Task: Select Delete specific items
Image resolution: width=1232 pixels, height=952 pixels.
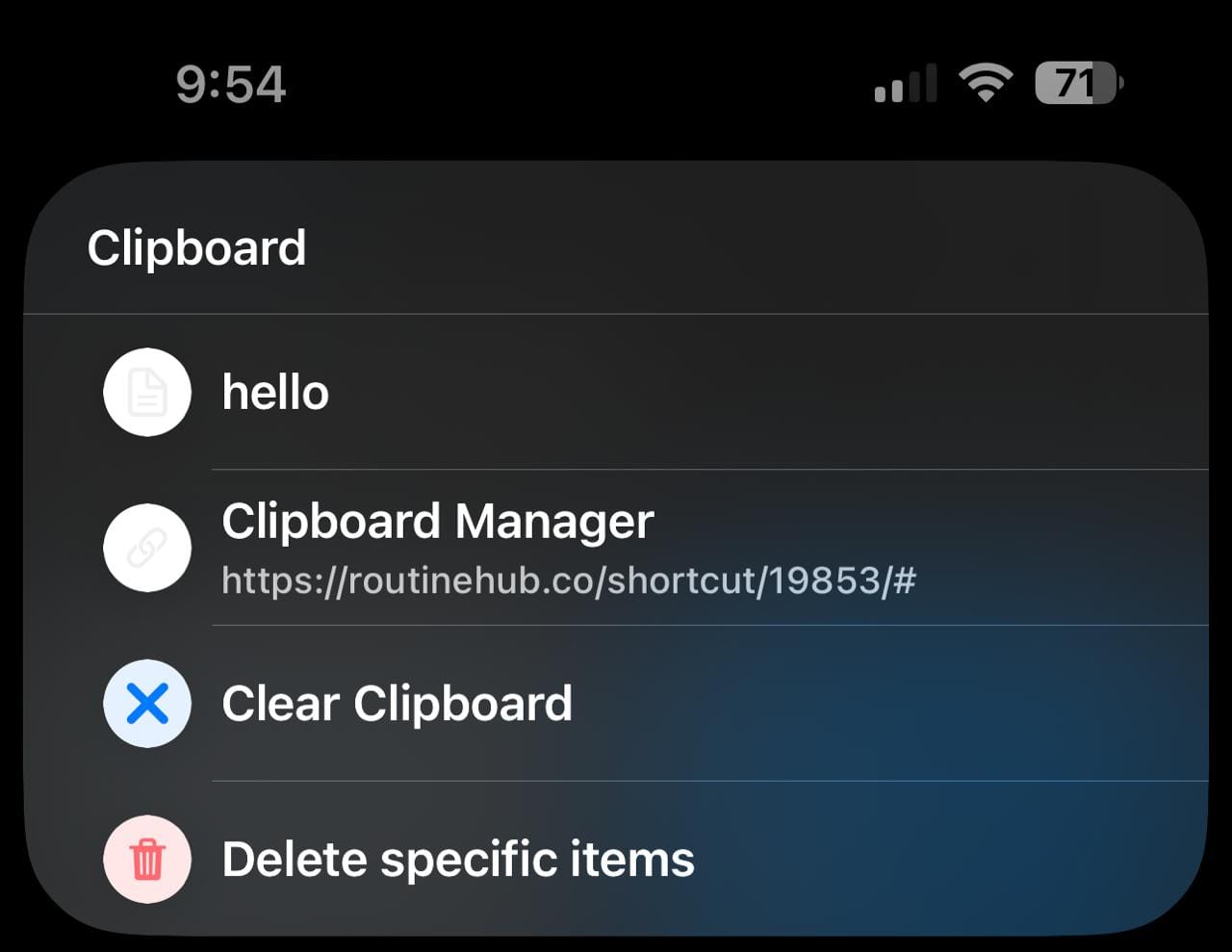Action: tap(616, 859)
